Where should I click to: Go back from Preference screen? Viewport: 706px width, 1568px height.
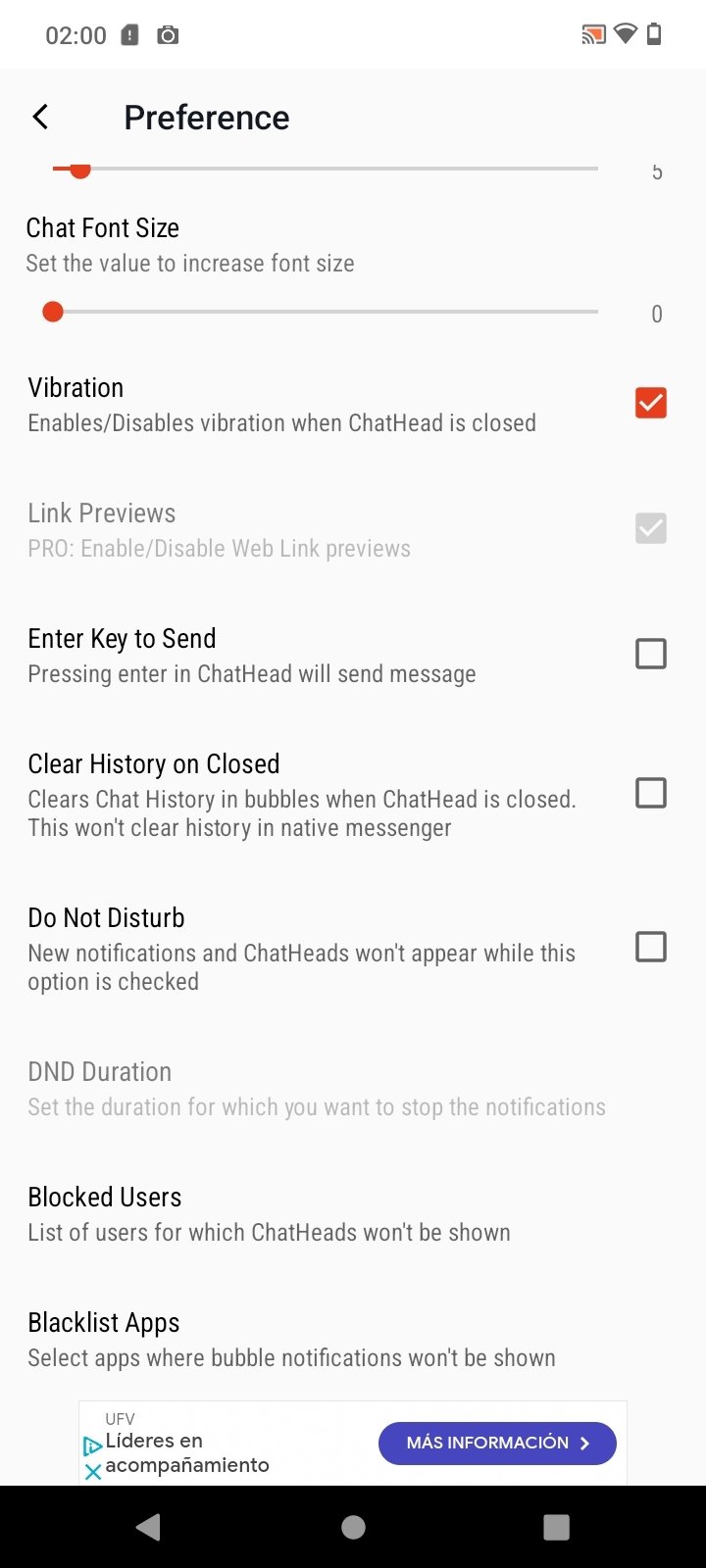coord(40,118)
